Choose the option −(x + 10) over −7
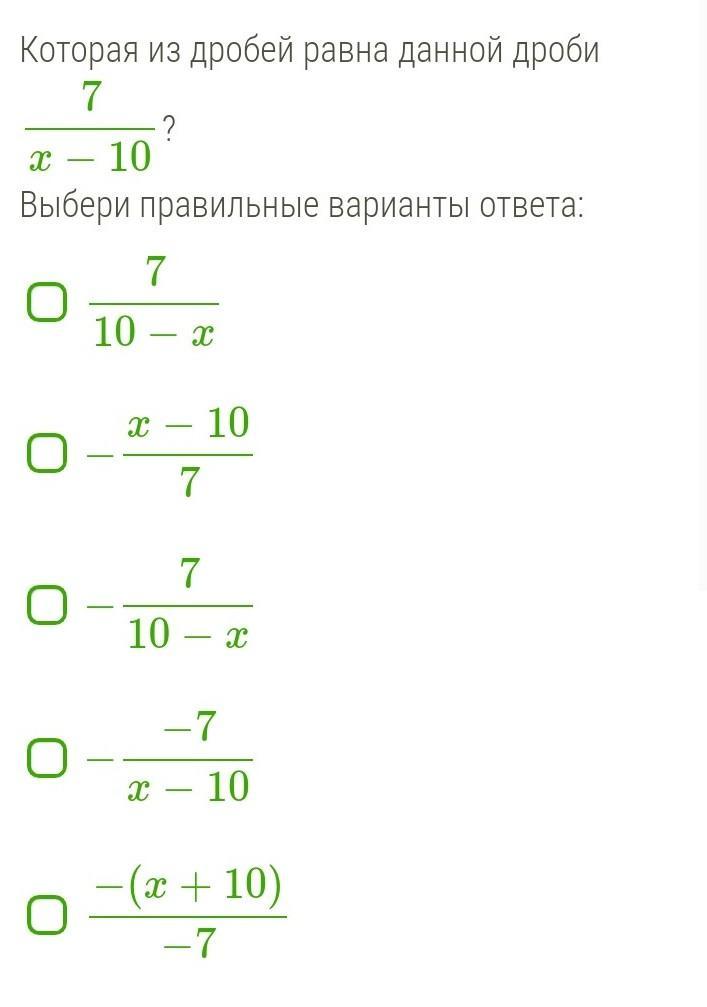The height and width of the screenshot is (1007, 707). pyautogui.click(x=47, y=915)
